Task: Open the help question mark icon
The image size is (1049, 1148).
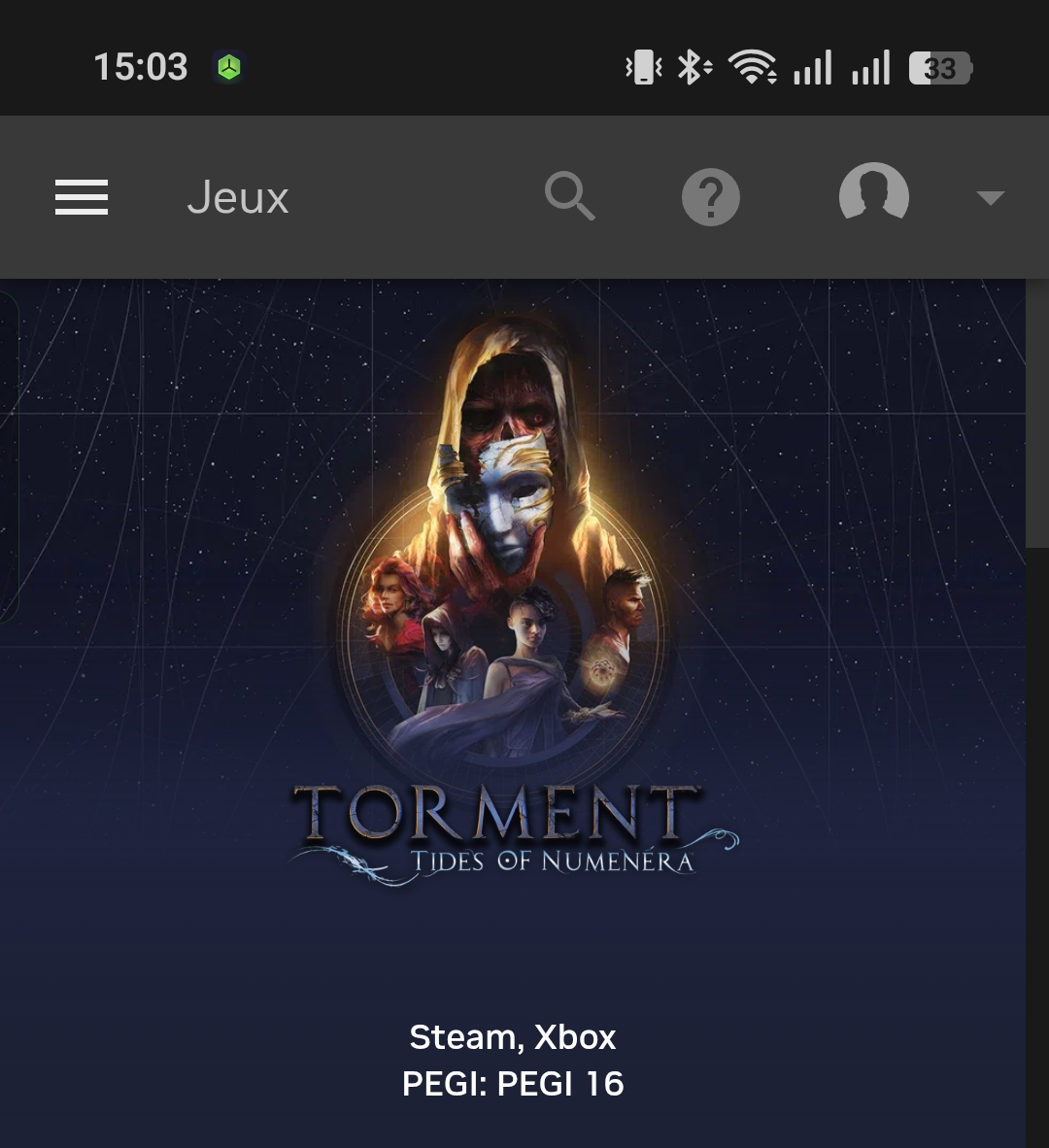Action: tap(710, 197)
